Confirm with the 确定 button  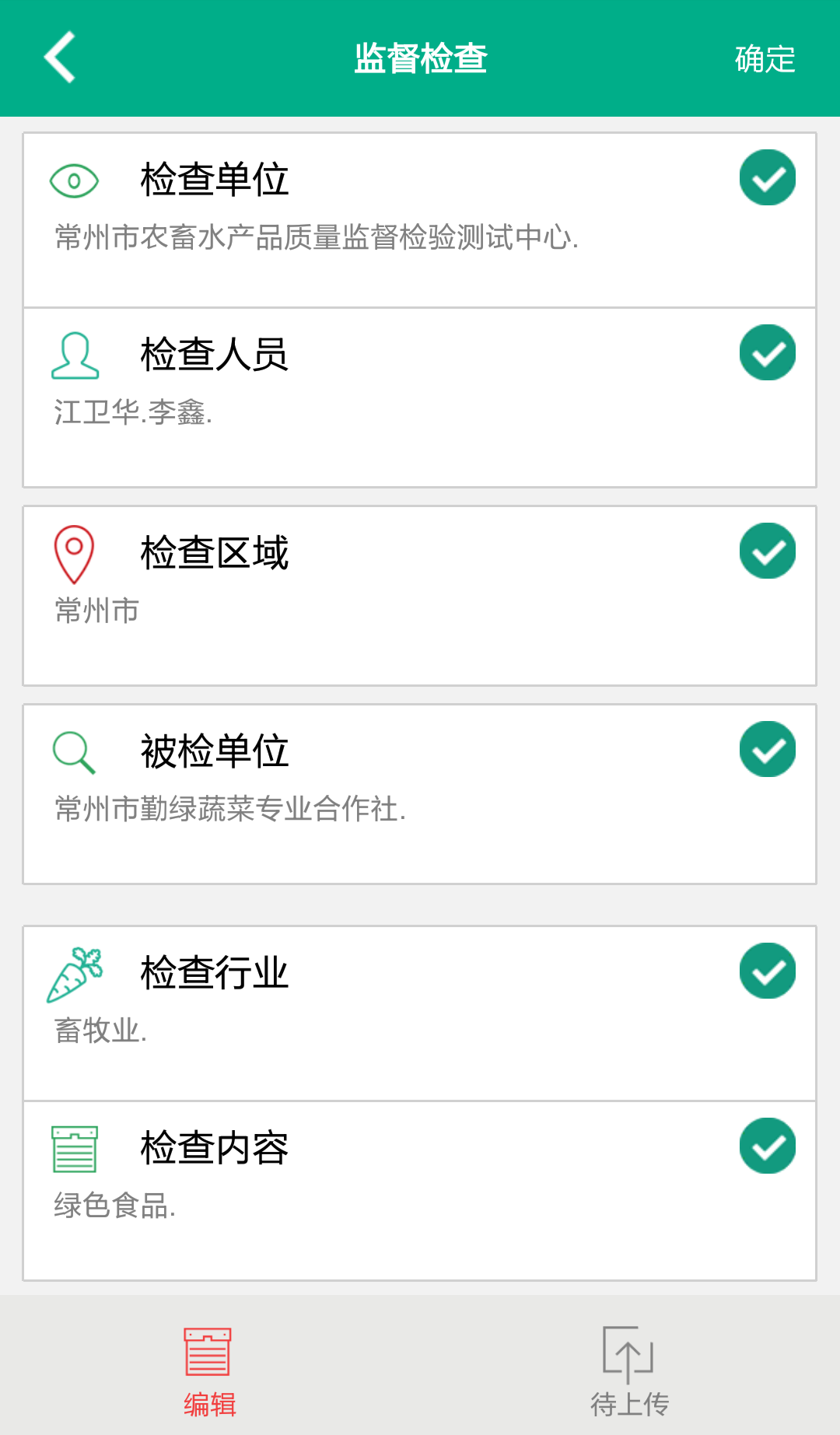tap(765, 59)
